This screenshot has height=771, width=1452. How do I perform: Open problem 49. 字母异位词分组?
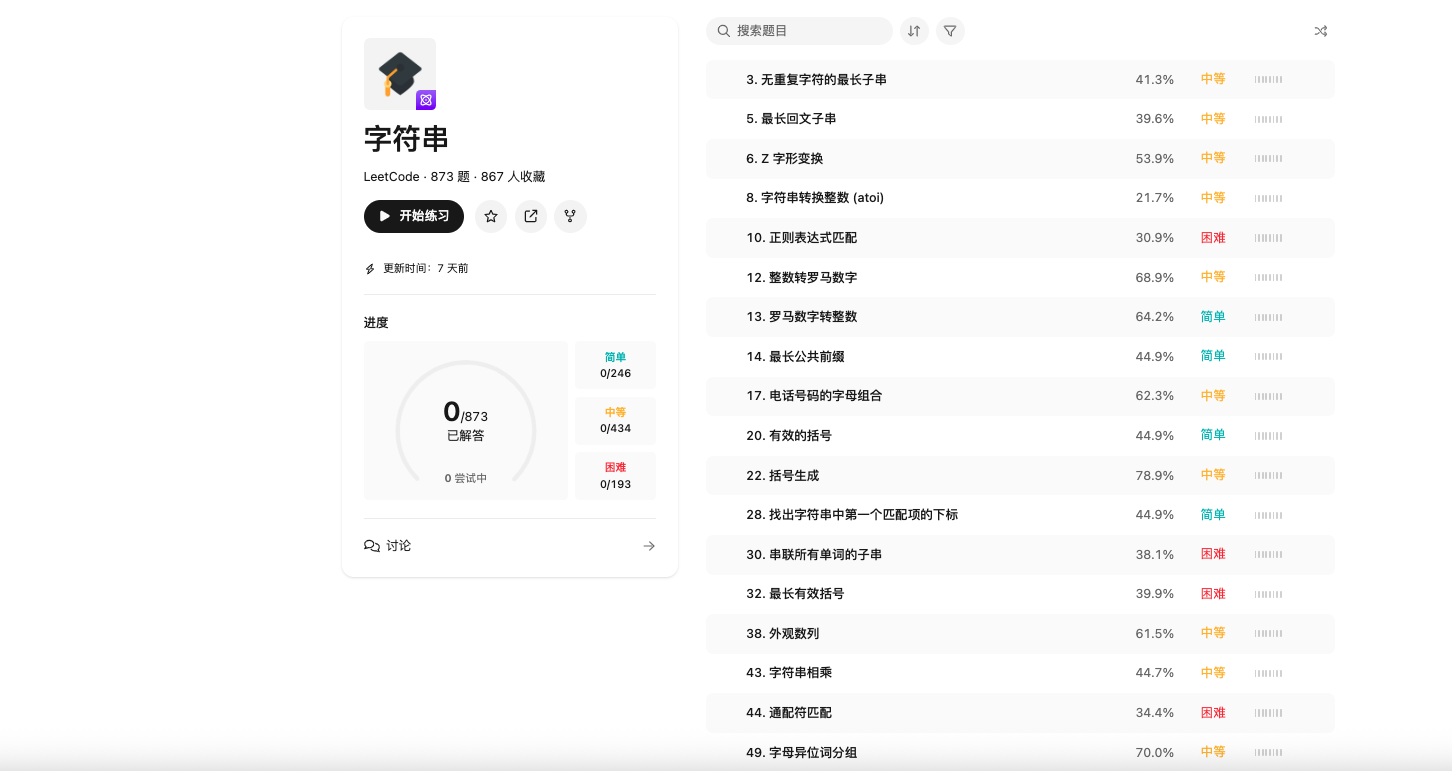(801, 752)
